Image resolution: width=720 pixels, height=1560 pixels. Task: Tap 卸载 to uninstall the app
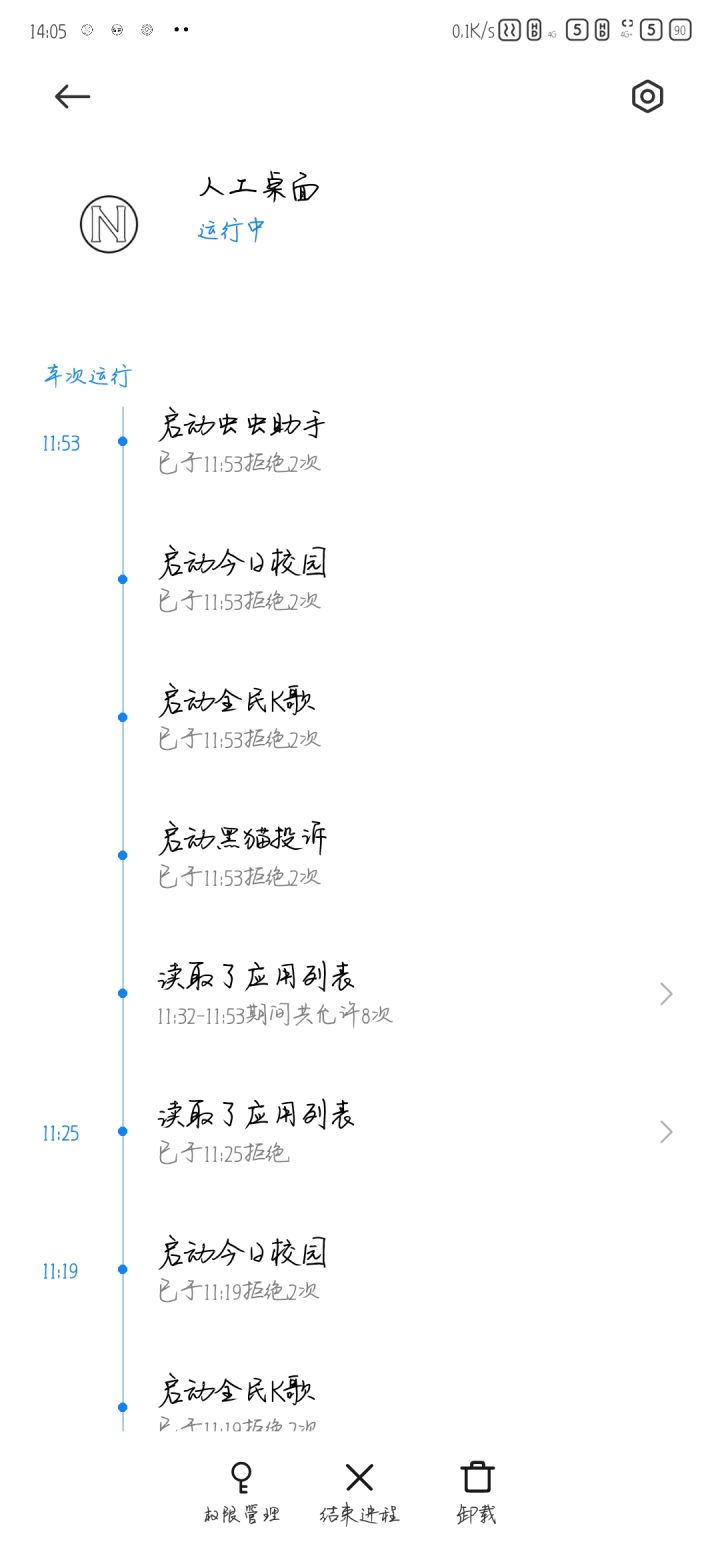[x=477, y=1493]
